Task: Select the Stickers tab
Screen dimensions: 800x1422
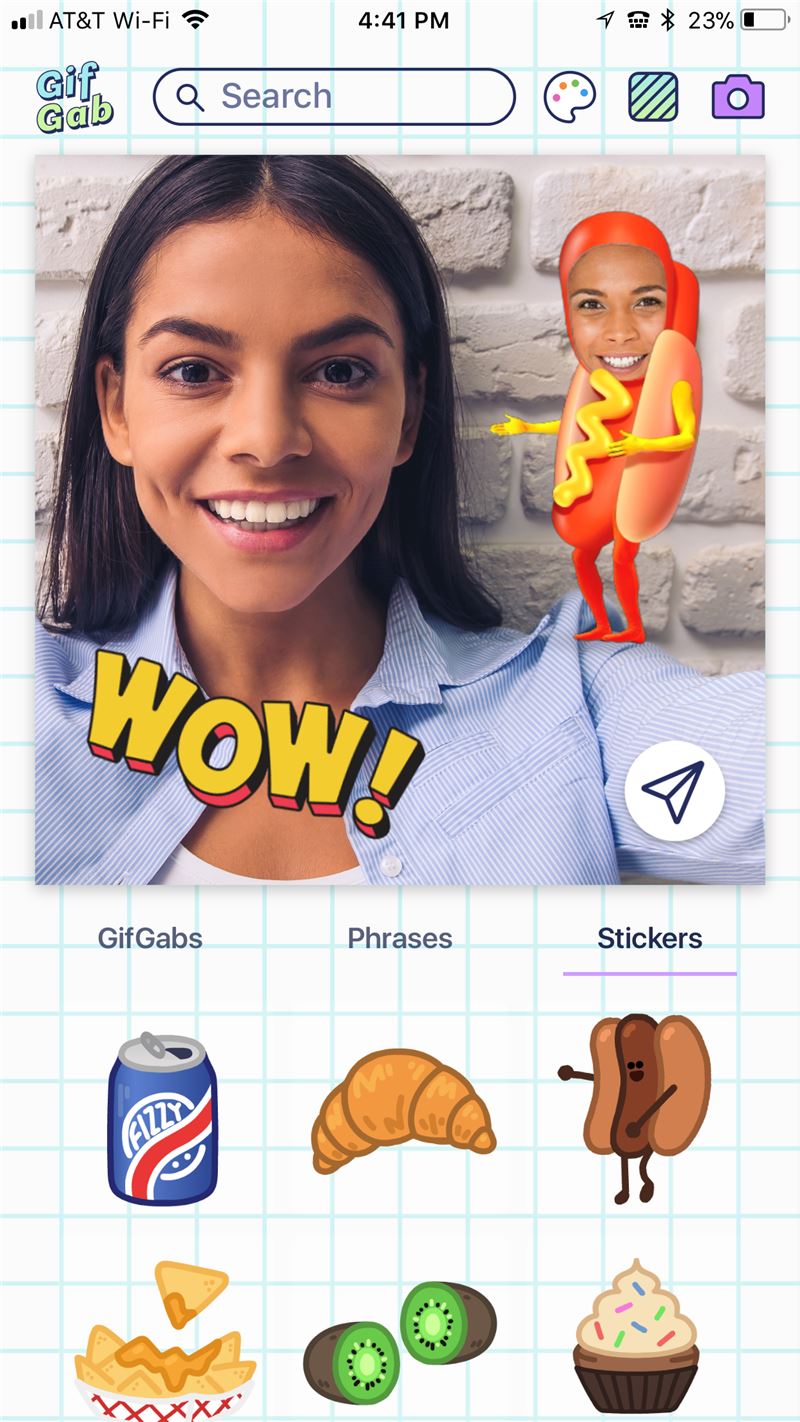Action: (x=650, y=939)
